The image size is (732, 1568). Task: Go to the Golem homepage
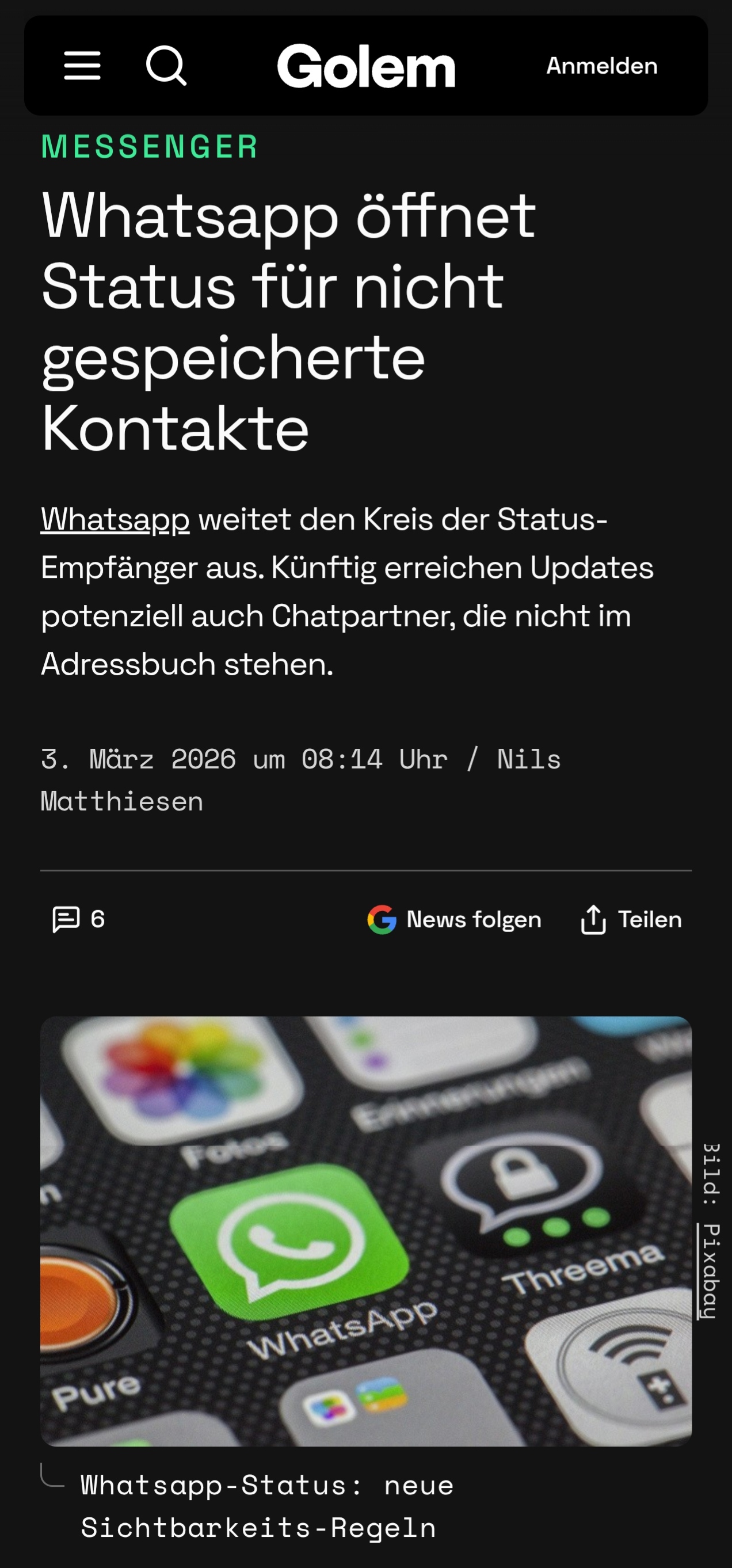(x=365, y=66)
